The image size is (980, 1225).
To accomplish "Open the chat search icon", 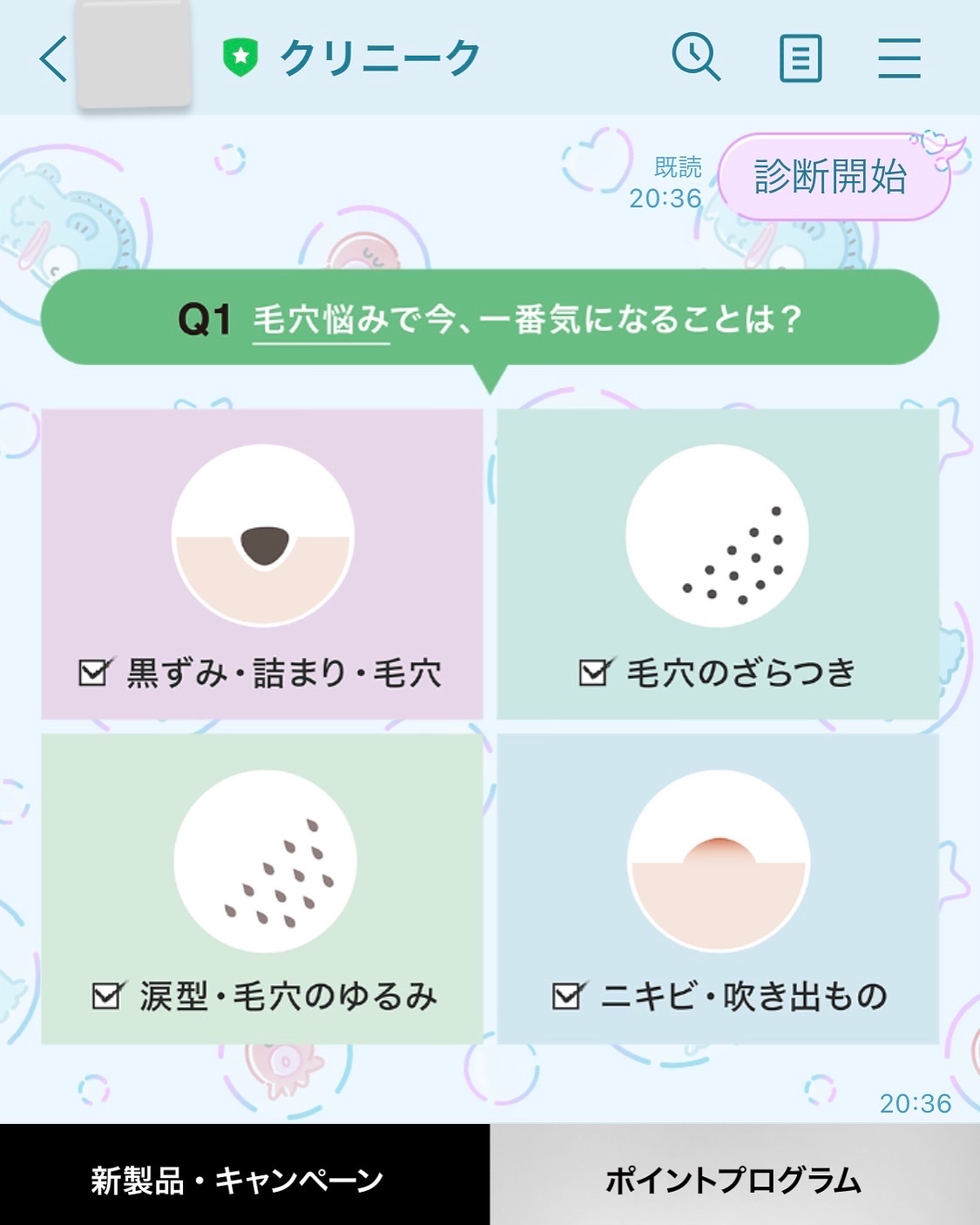I will coord(696,58).
